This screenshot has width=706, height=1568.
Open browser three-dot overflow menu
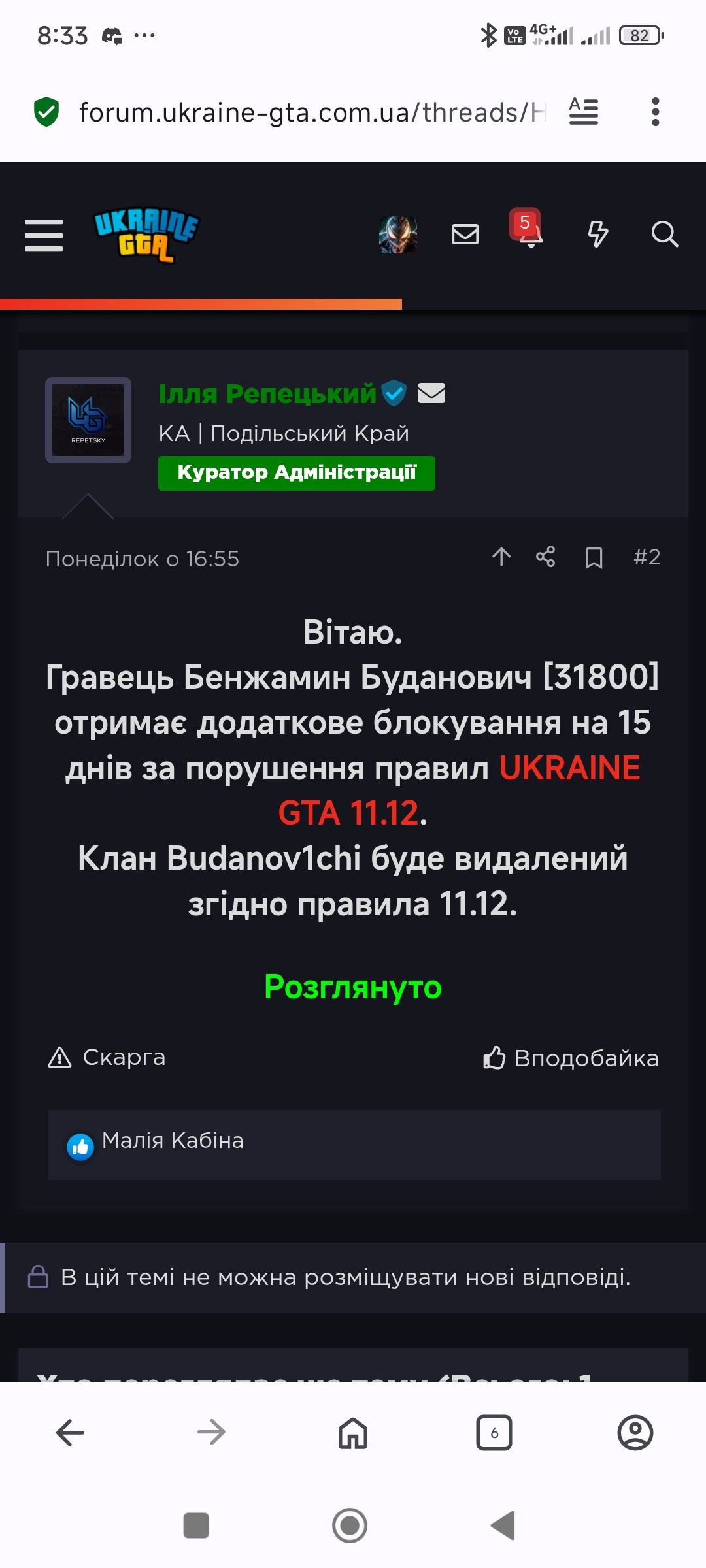656,112
